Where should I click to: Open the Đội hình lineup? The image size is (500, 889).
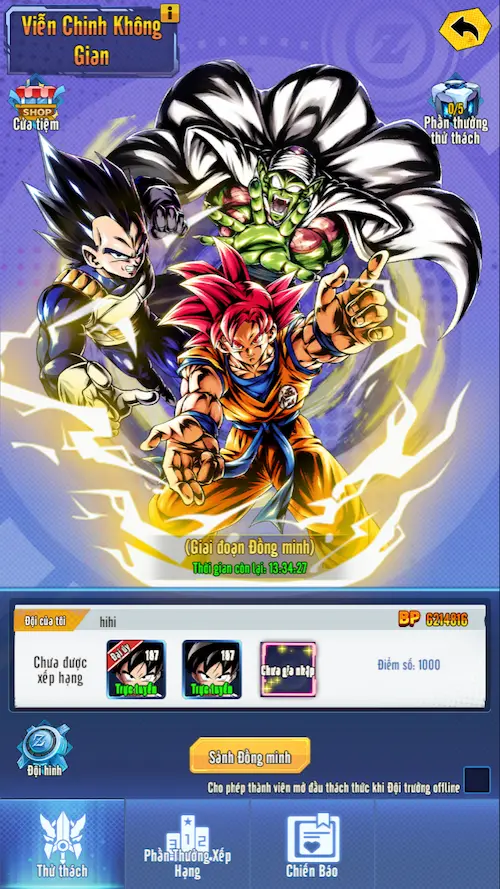(44, 750)
